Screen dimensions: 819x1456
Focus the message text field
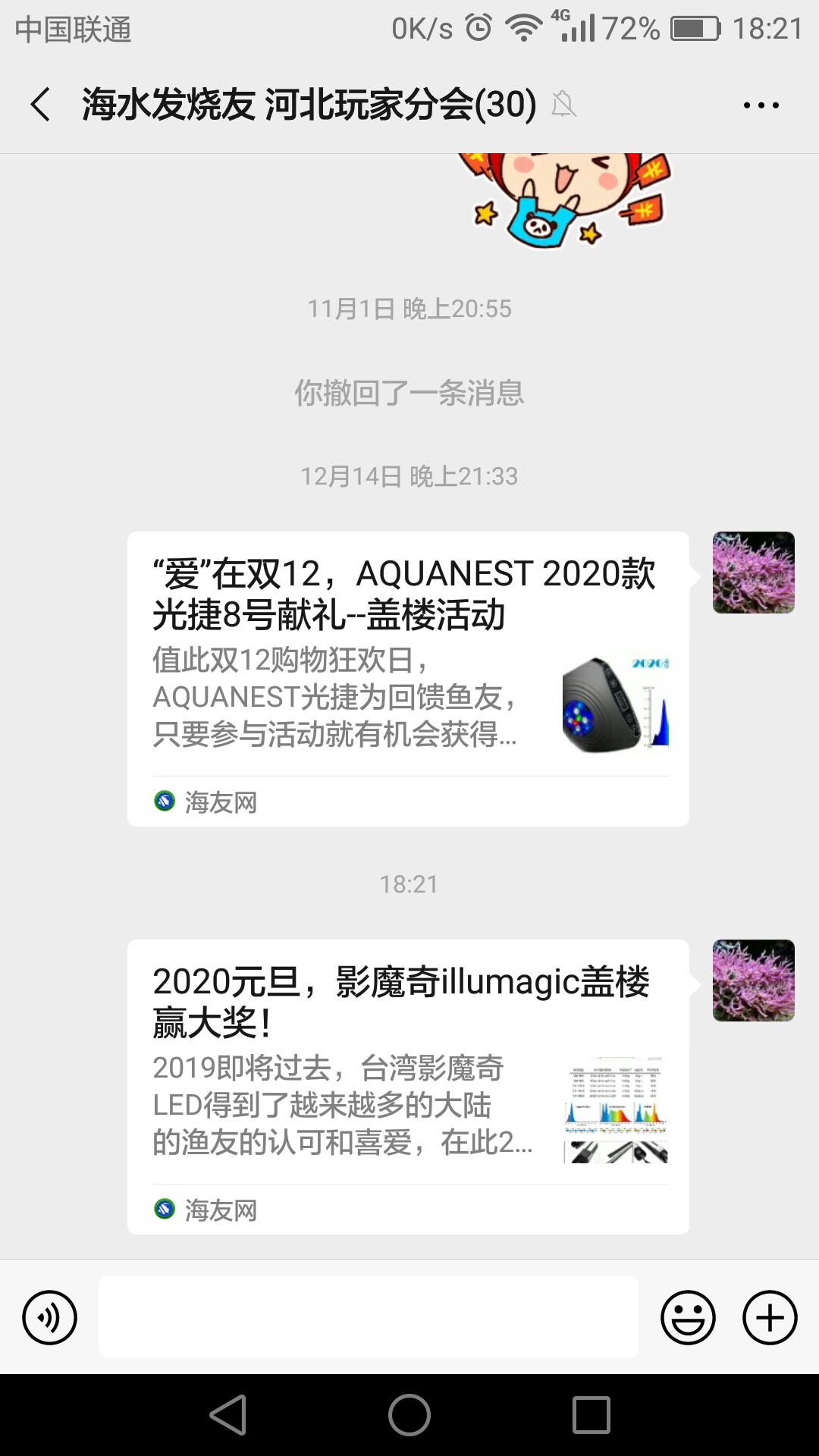[368, 1316]
